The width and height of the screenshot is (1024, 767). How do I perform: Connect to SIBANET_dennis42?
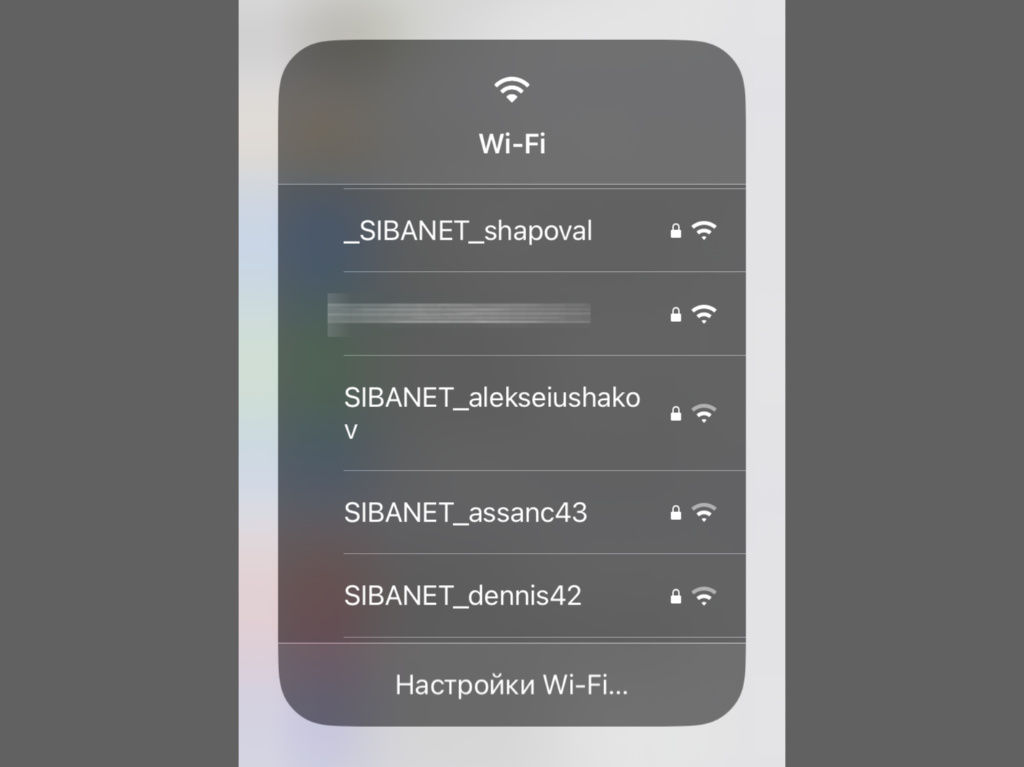pos(463,596)
